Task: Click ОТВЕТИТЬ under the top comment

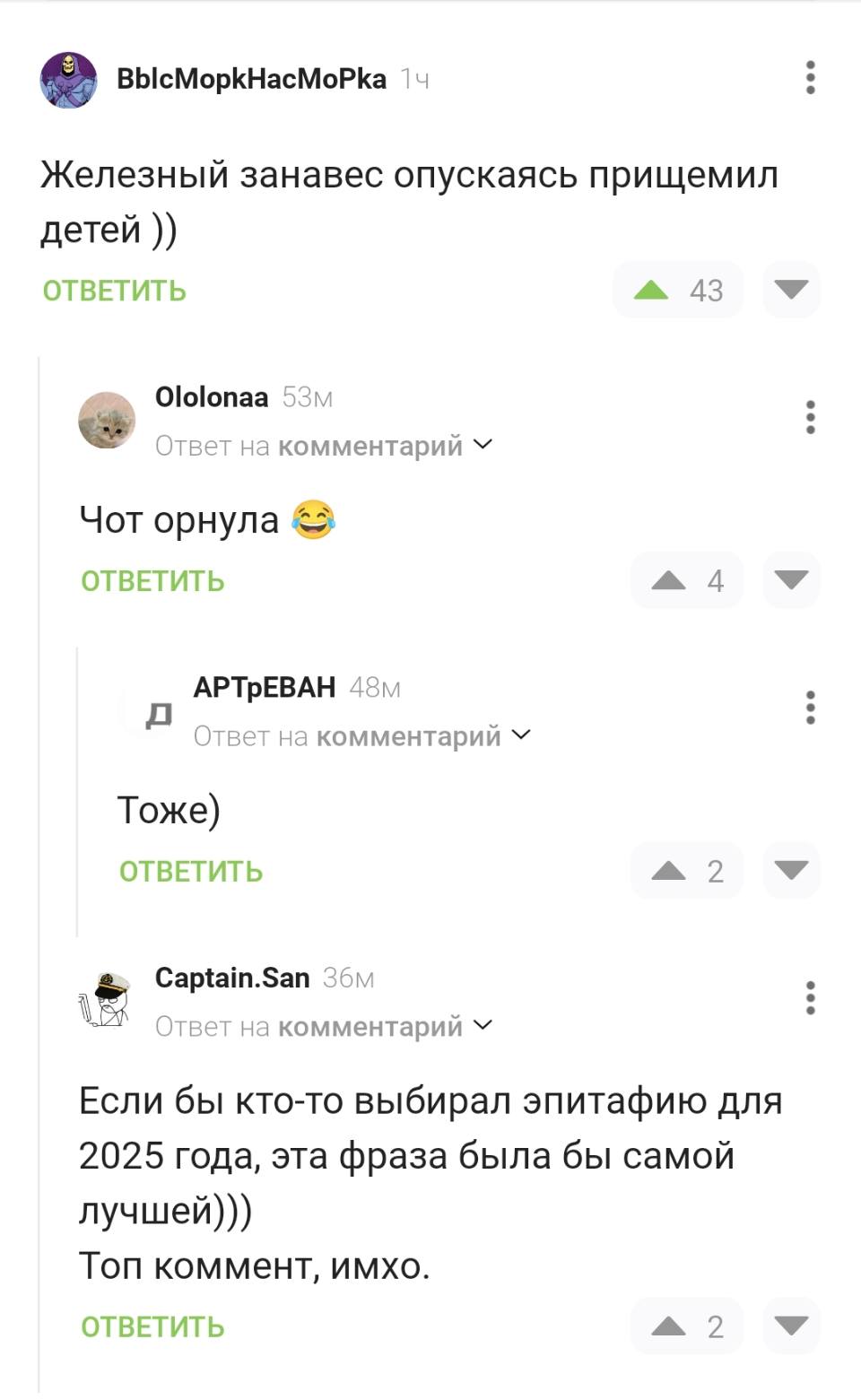Action: tap(115, 290)
